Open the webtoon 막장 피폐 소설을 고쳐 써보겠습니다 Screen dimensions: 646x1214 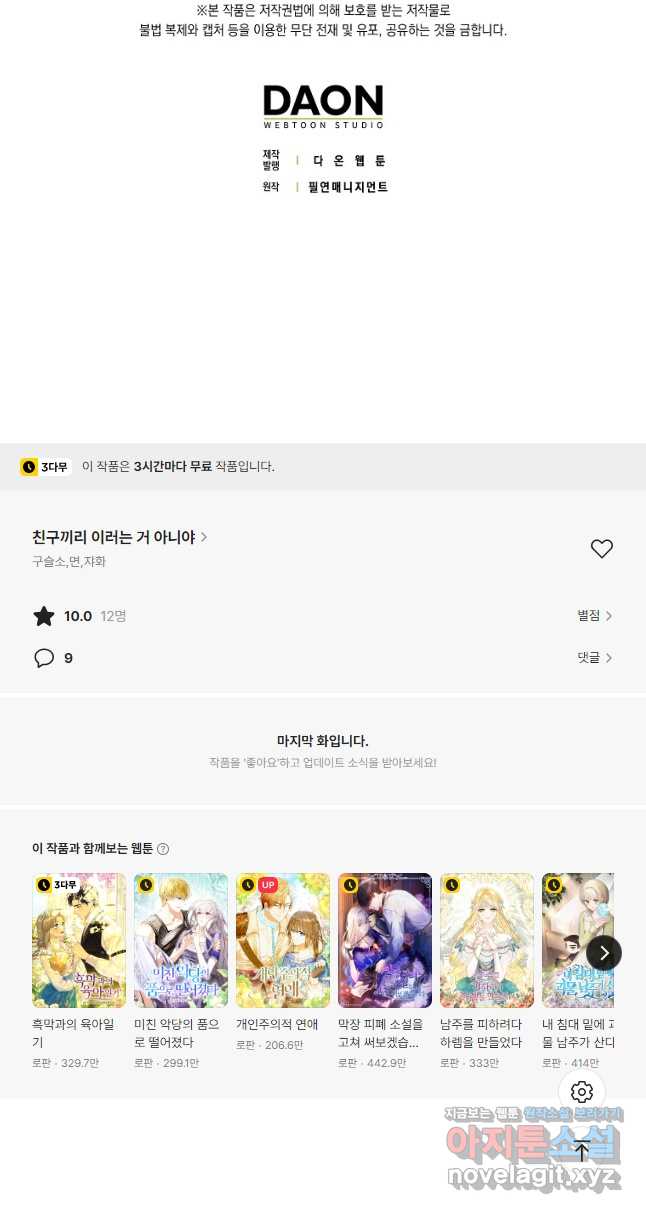point(385,940)
